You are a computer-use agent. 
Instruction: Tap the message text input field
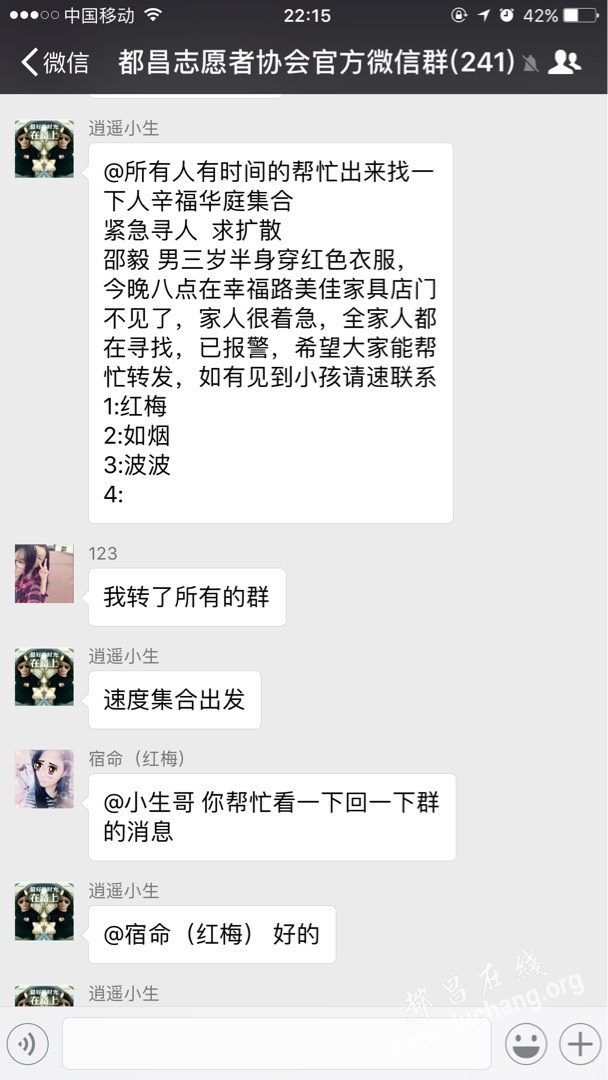[276, 1045]
